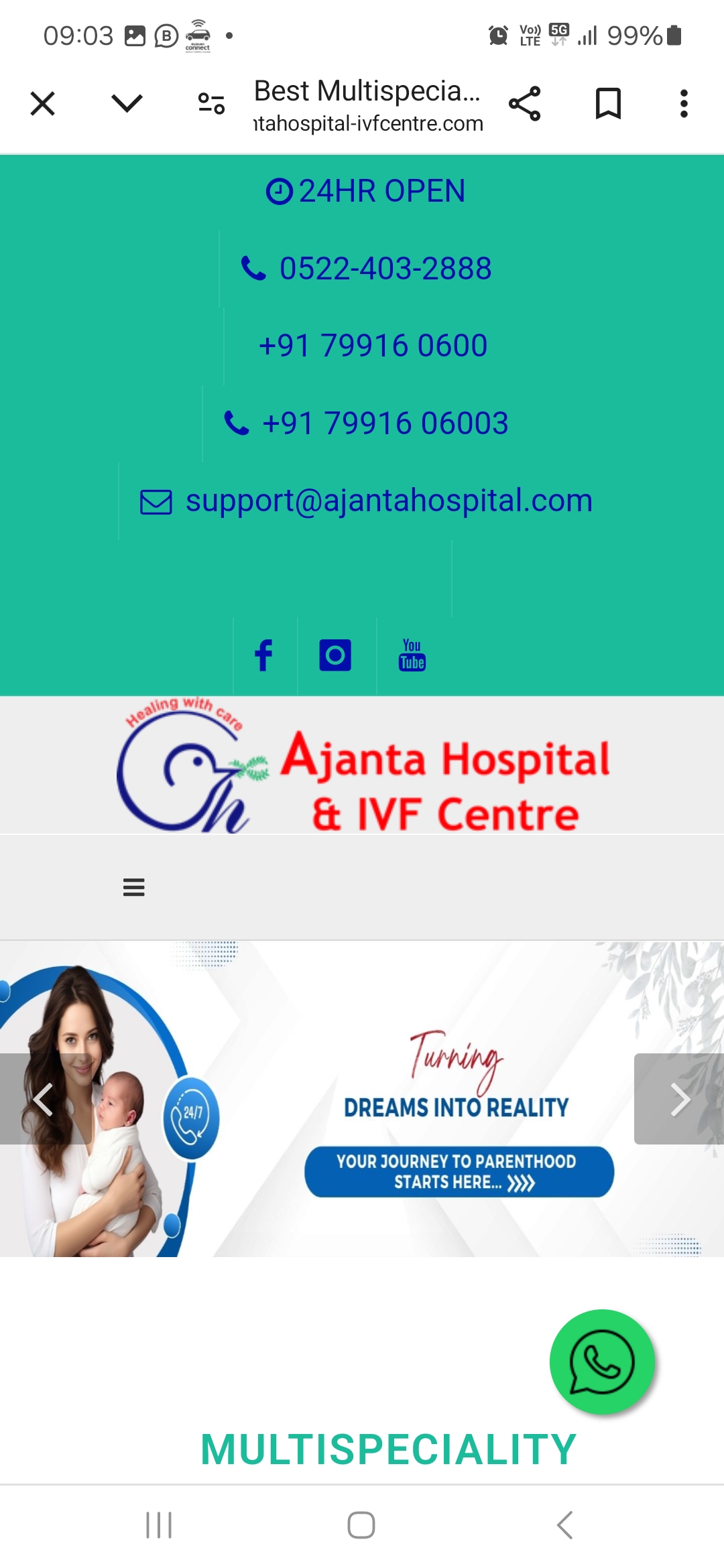Share this hospital webpage
The width and height of the screenshot is (724, 1568).
pos(525,104)
